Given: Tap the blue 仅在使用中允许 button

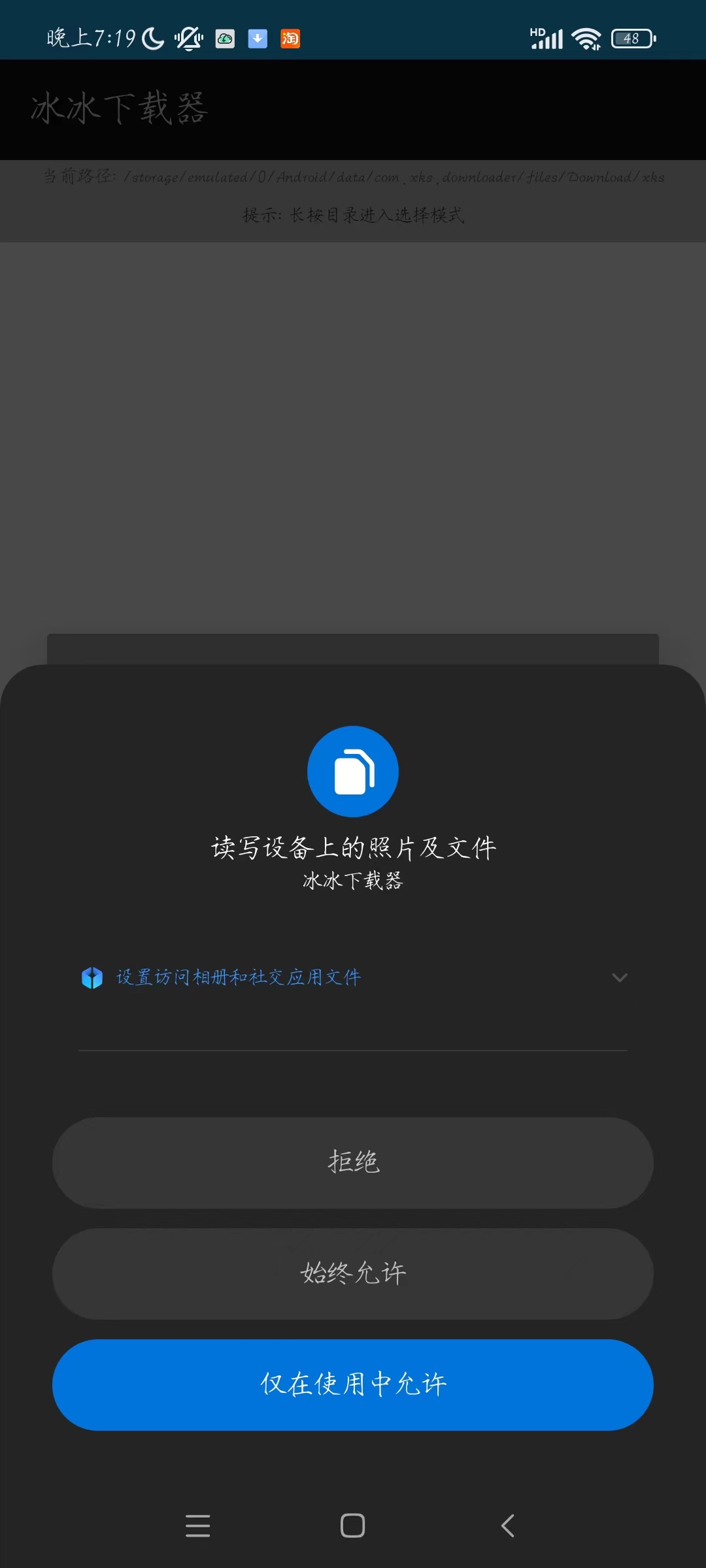Looking at the screenshot, I should (352, 1385).
